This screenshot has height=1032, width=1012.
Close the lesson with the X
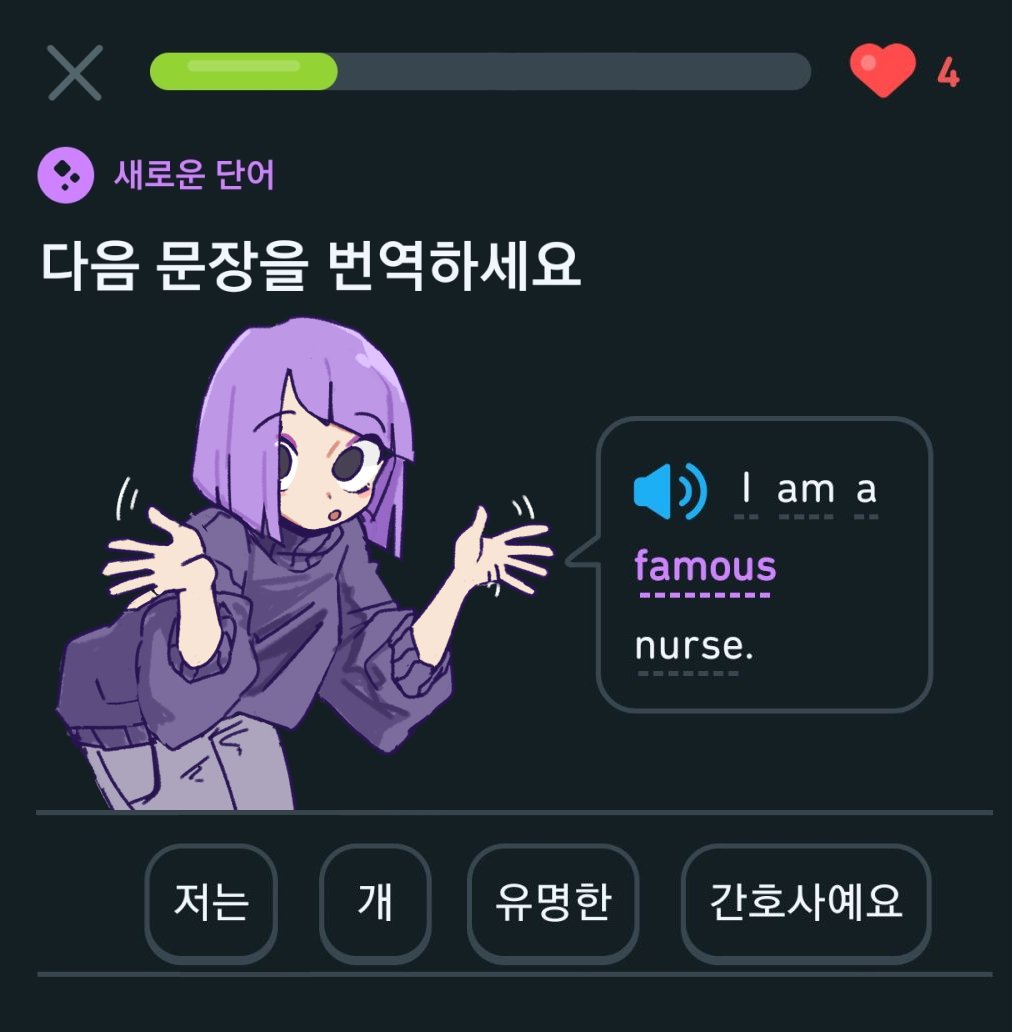coord(75,73)
